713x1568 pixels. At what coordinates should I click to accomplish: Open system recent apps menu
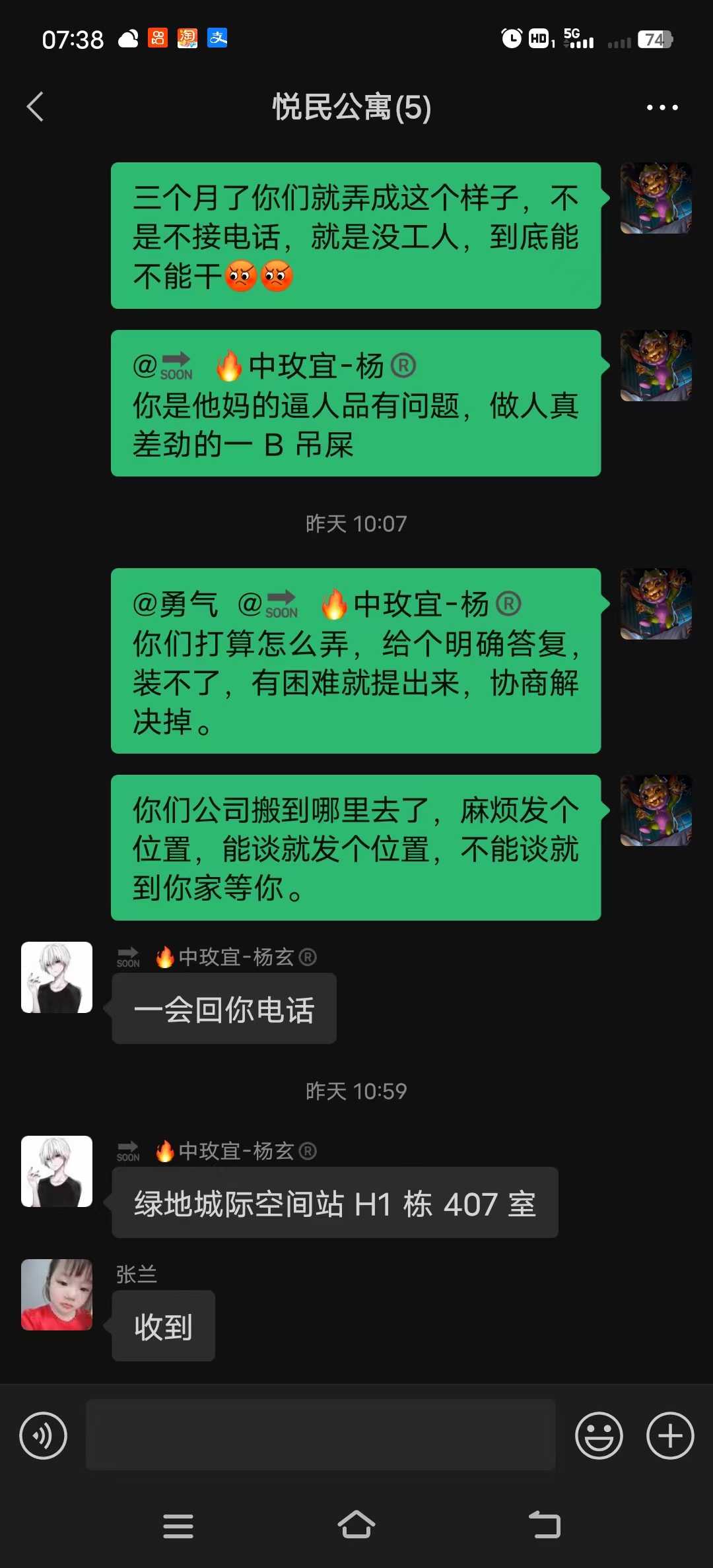tap(178, 1526)
